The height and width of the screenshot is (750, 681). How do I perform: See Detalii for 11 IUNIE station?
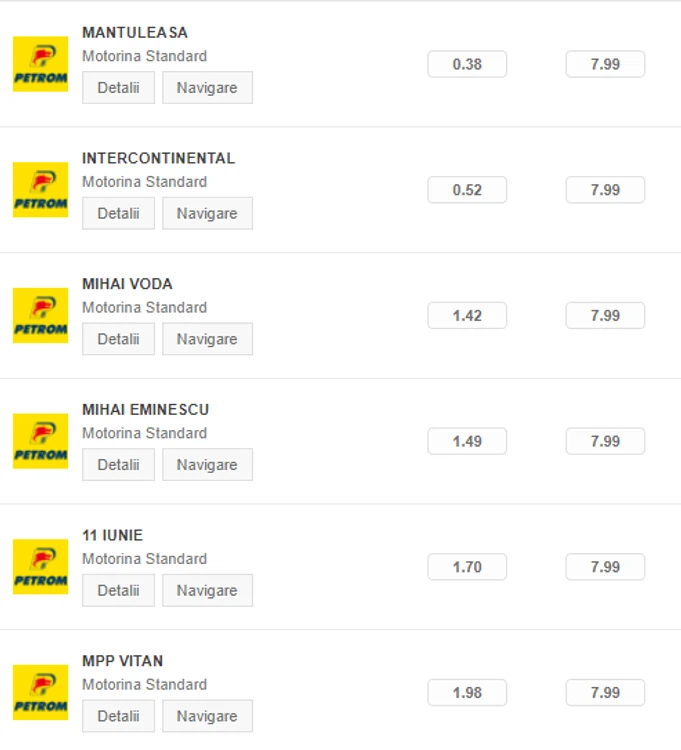point(118,590)
